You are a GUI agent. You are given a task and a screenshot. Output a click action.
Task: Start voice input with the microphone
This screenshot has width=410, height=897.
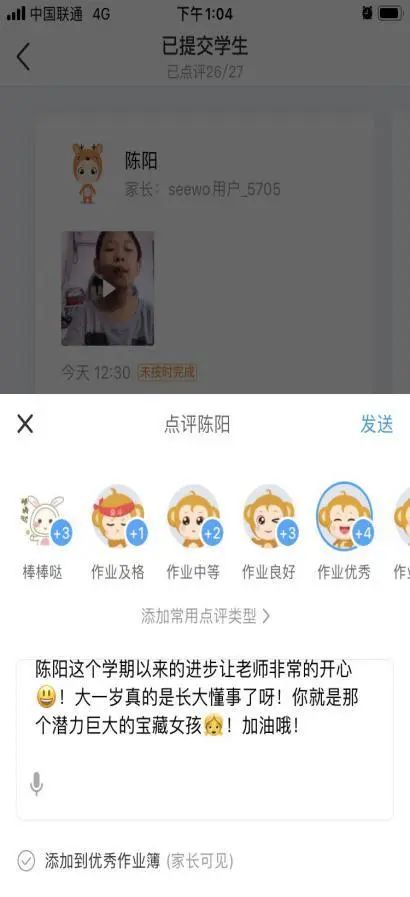[x=37, y=784]
